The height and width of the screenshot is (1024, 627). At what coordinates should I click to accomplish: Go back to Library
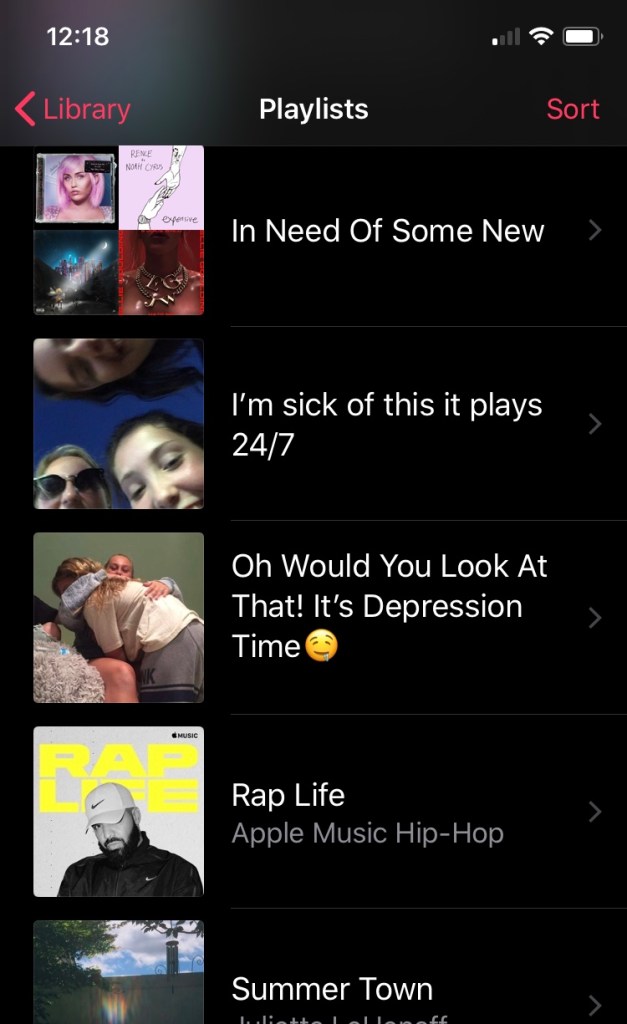pos(73,109)
